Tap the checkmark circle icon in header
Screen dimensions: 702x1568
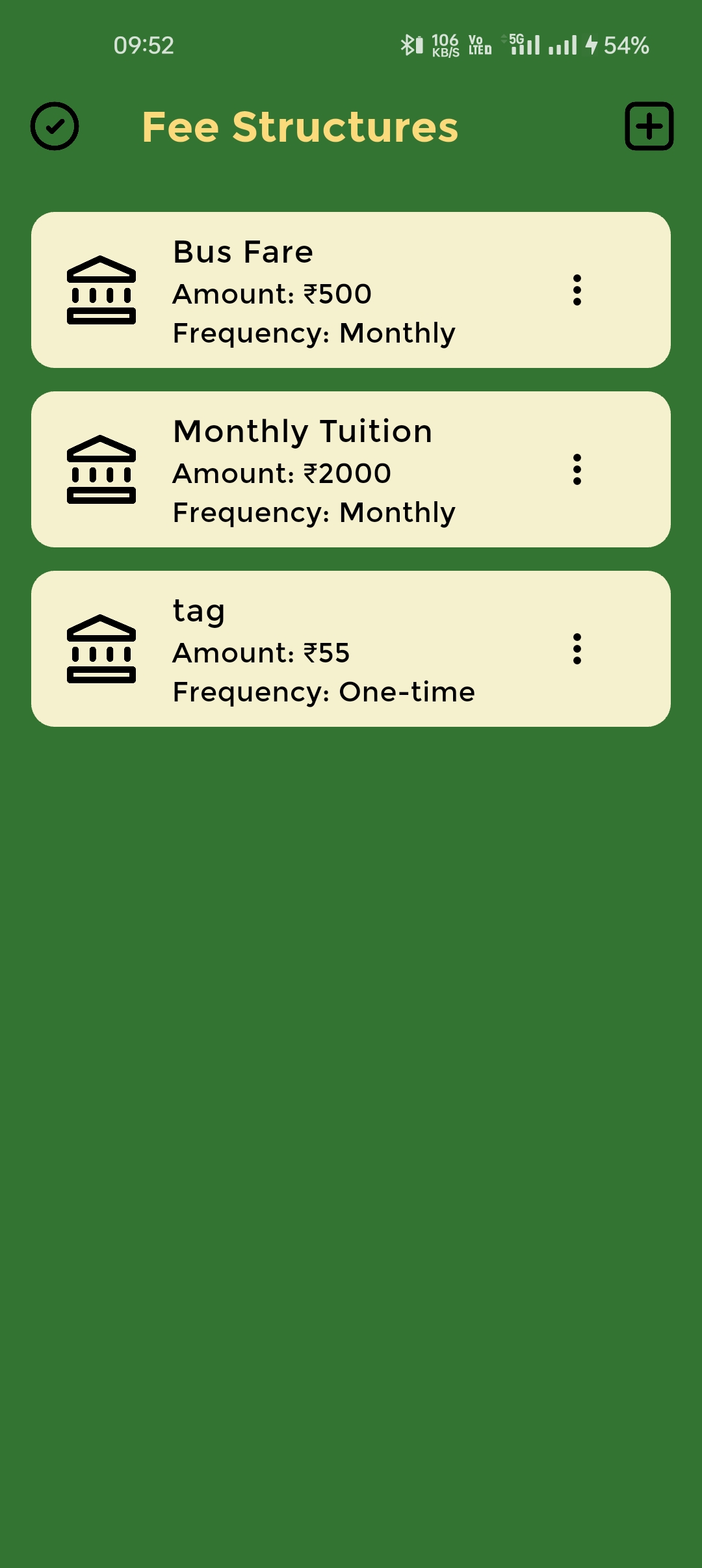[55, 126]
